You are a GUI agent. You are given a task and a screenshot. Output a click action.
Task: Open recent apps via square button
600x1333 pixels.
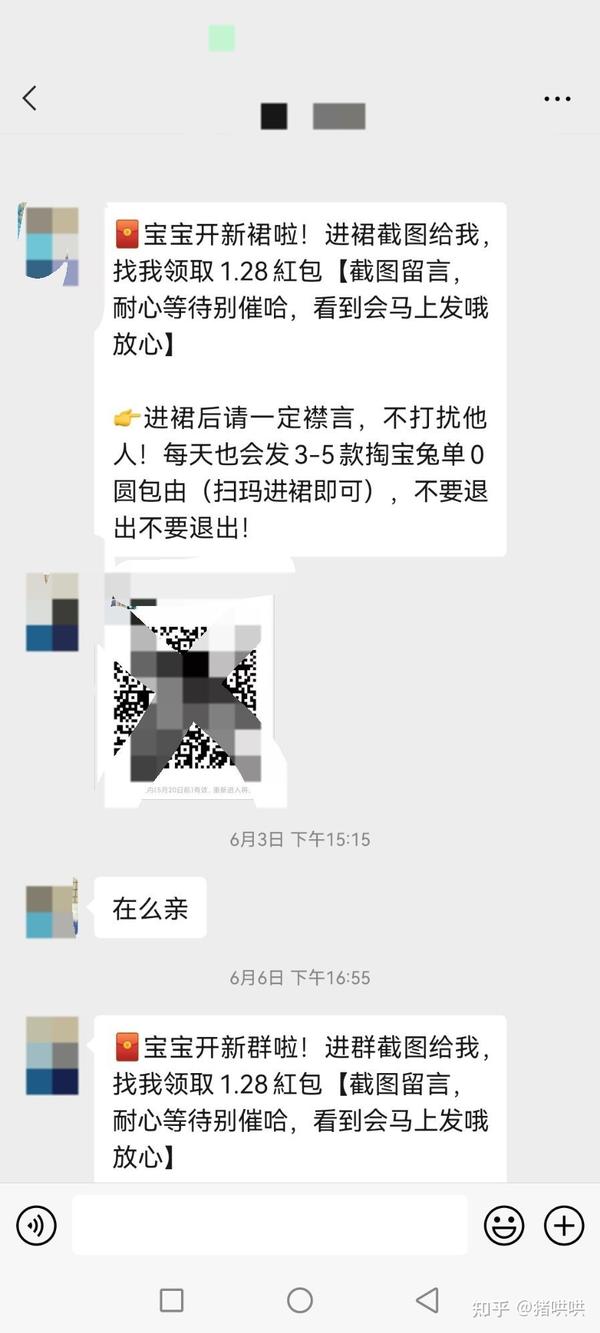pos(172,1300)
